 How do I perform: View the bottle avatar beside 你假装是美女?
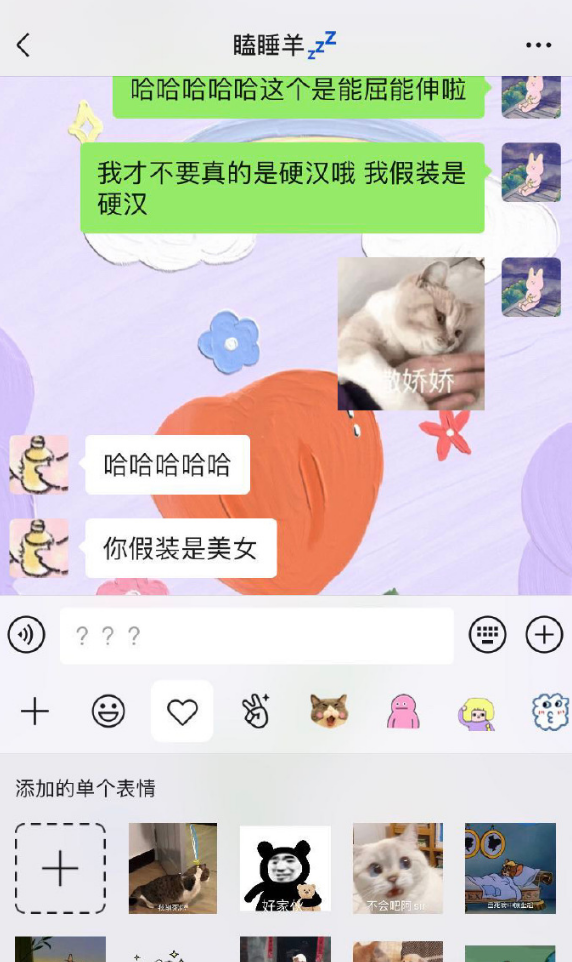click(39, 548)
